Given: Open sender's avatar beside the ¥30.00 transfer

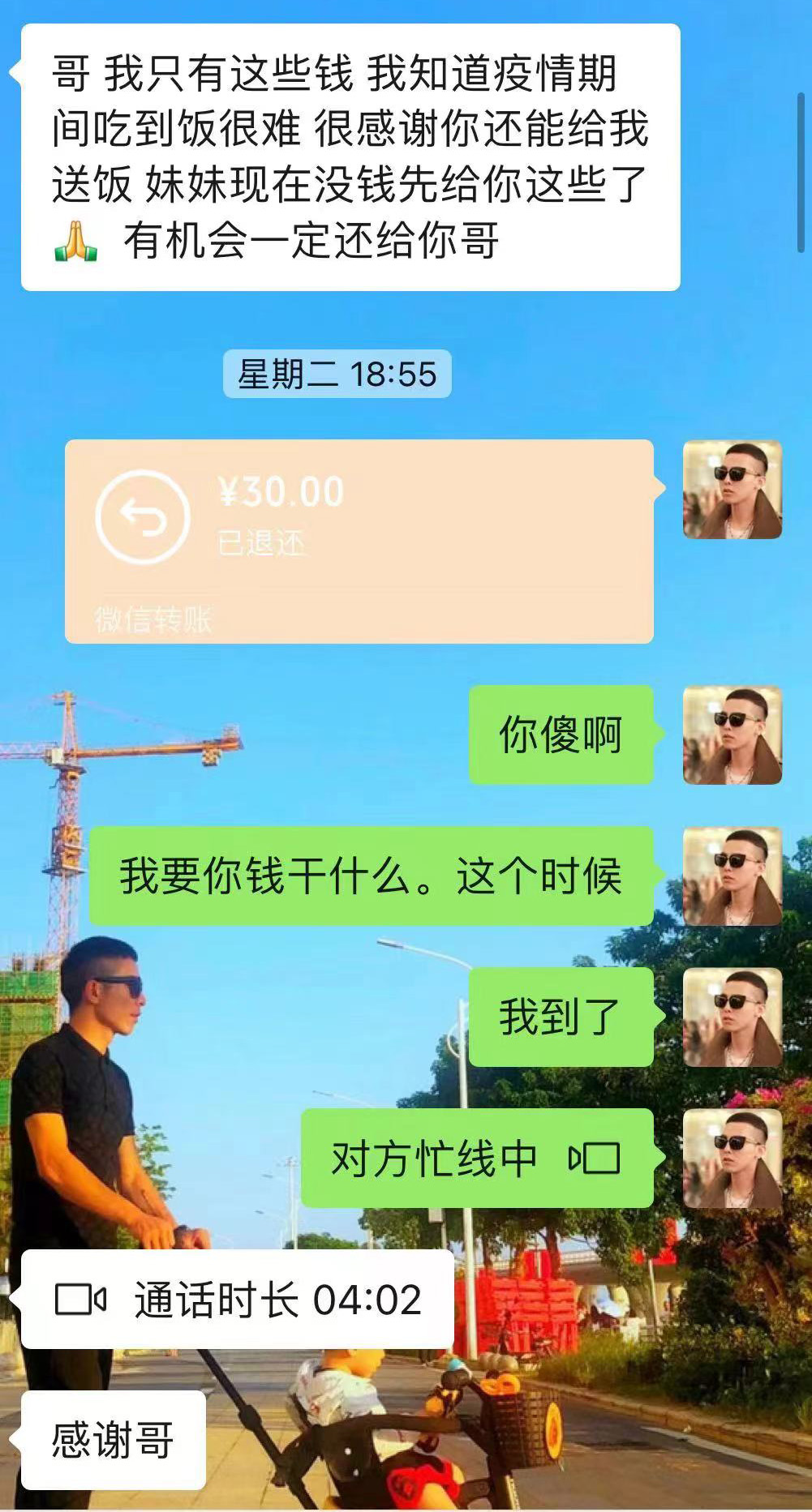Looking at the screenshot, I should coord(732,490).
